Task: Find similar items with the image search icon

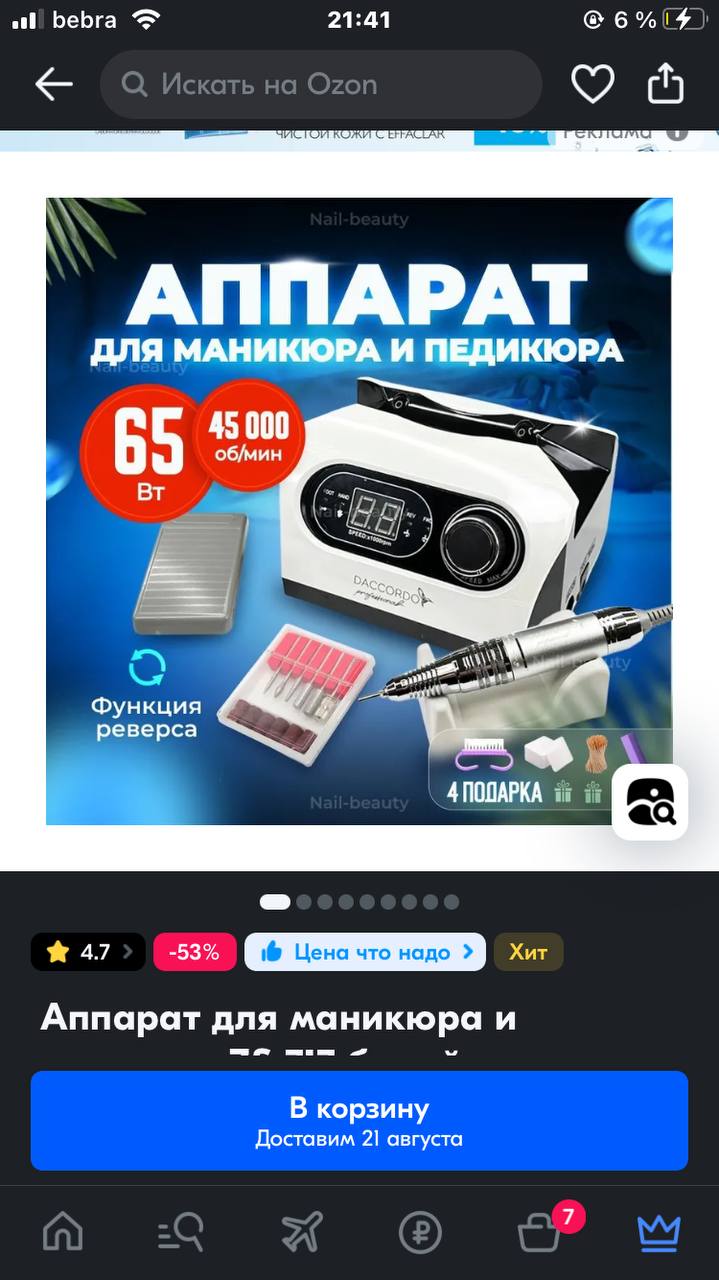Action: point(650,801)
